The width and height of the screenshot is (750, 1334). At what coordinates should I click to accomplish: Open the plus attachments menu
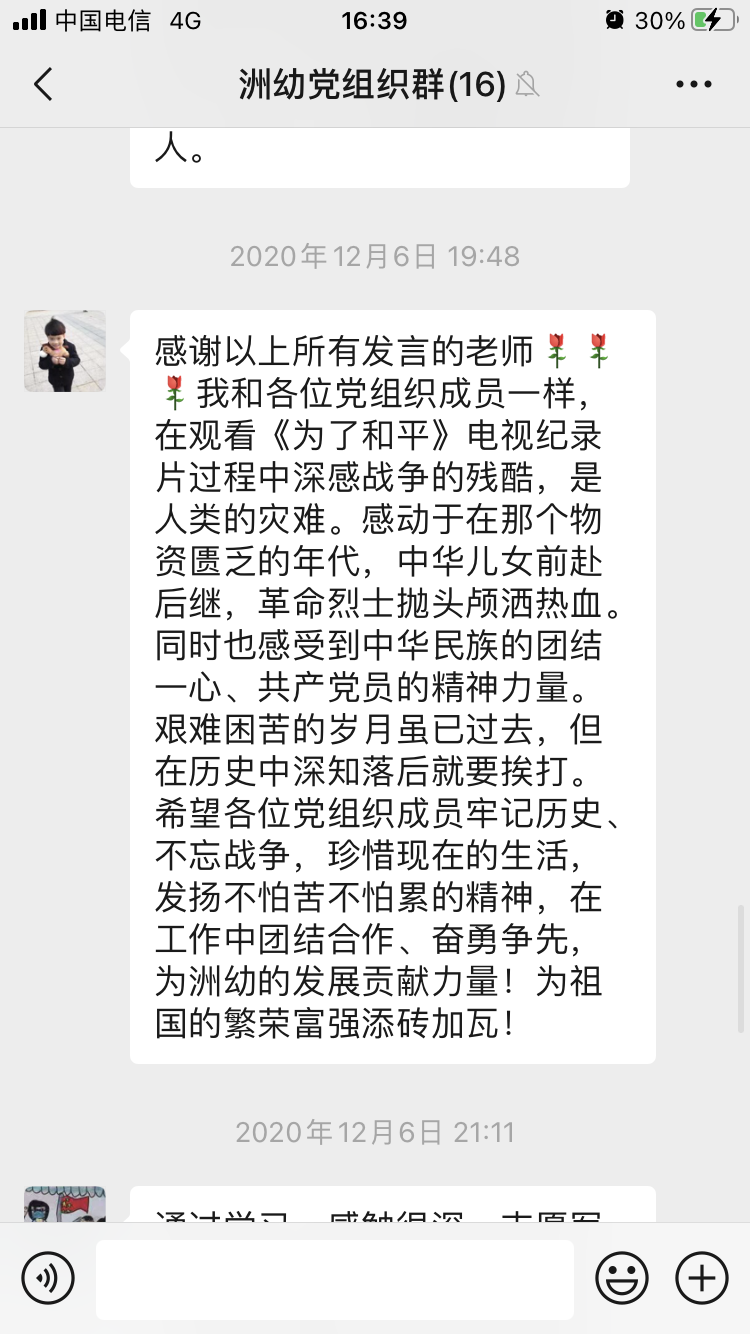point(702,1277)
